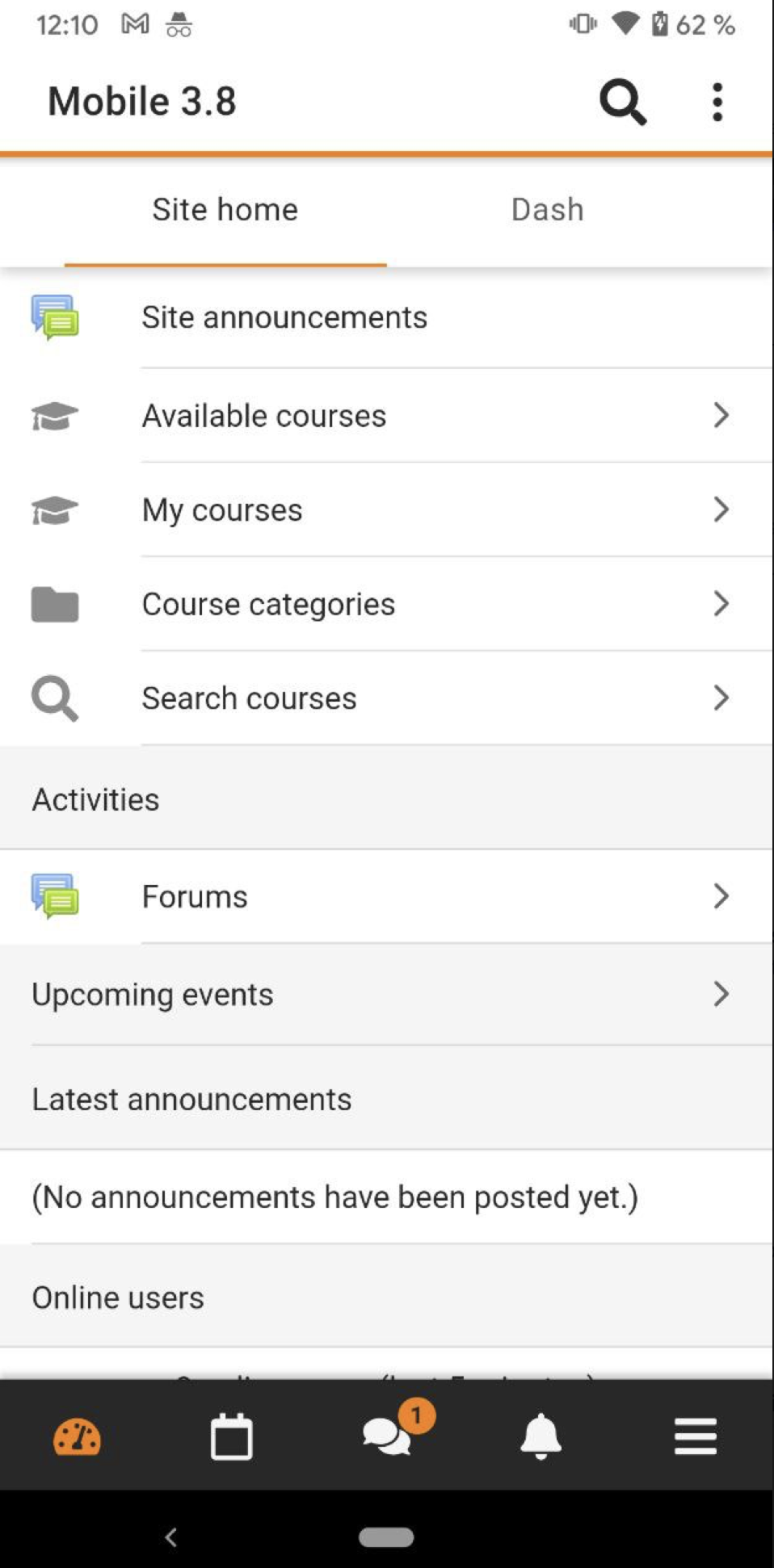Open Search courses
The image size is (774, 1568).
coord(387,698)
